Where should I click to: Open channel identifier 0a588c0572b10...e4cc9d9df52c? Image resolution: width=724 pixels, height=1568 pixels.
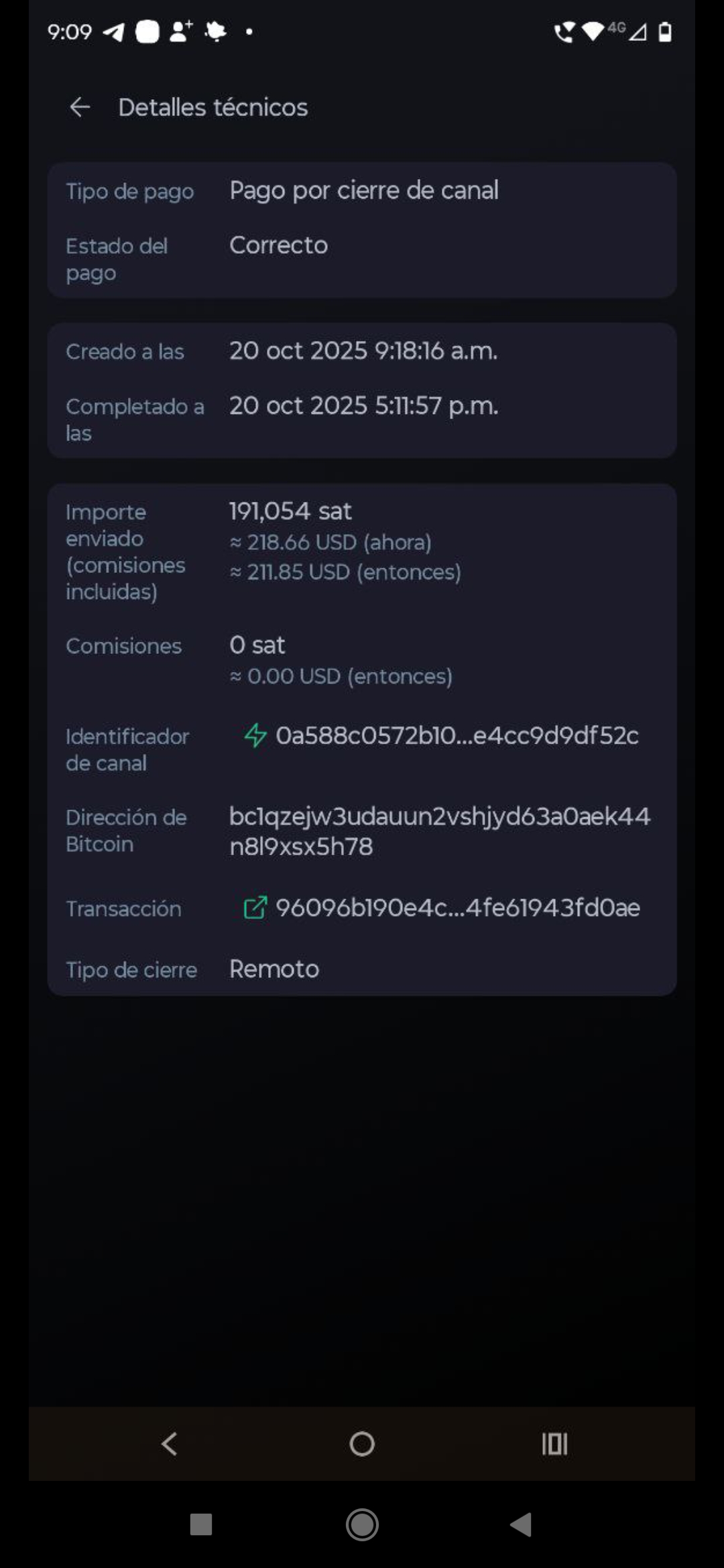(441, 736)
